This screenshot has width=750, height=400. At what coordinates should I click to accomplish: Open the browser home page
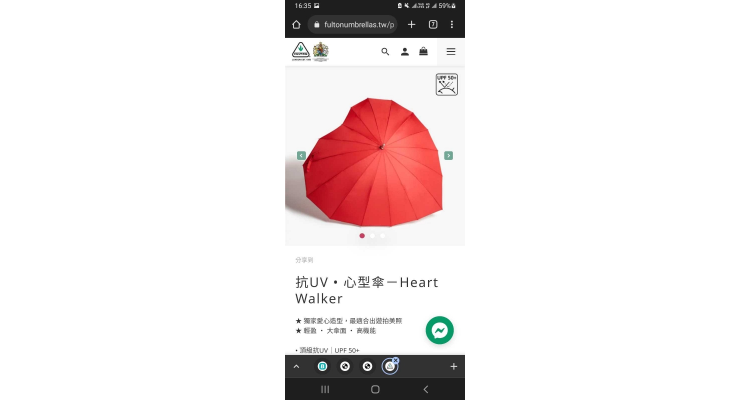[x=296, y=24]
